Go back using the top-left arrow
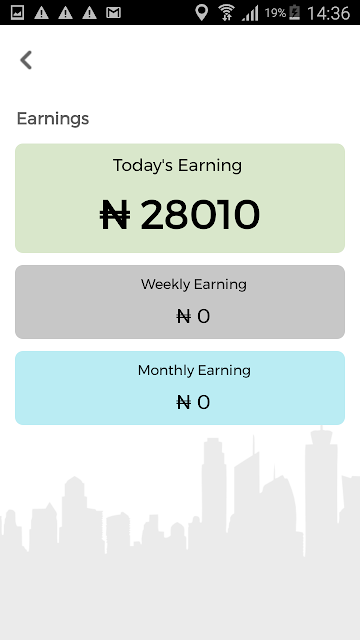 26,60
